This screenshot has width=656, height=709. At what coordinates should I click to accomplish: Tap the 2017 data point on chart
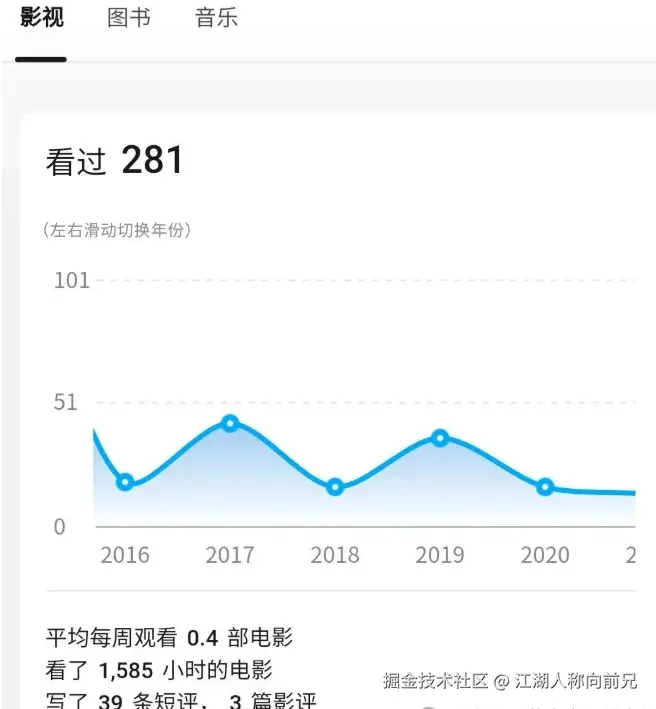(230, 423)
